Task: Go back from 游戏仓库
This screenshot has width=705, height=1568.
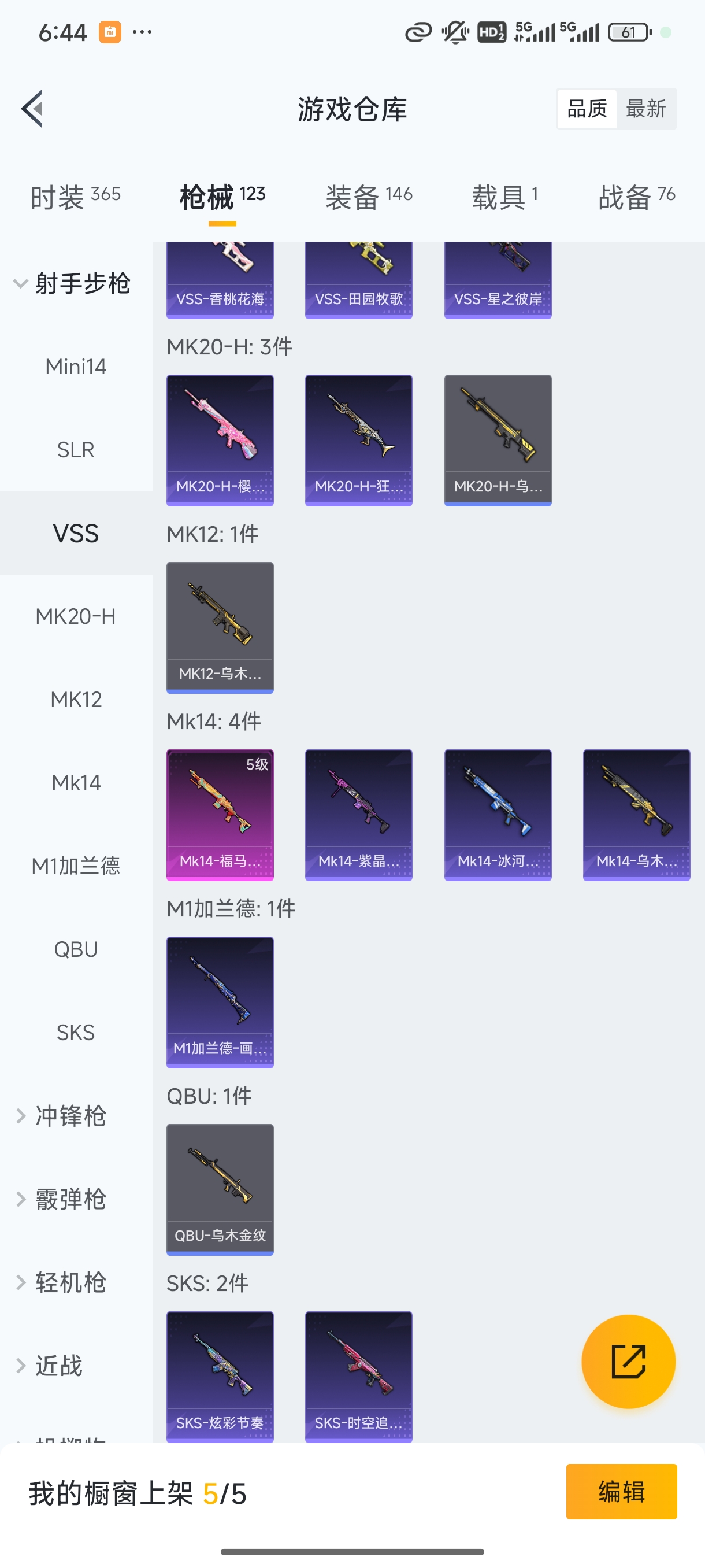Action: (32, 109)
